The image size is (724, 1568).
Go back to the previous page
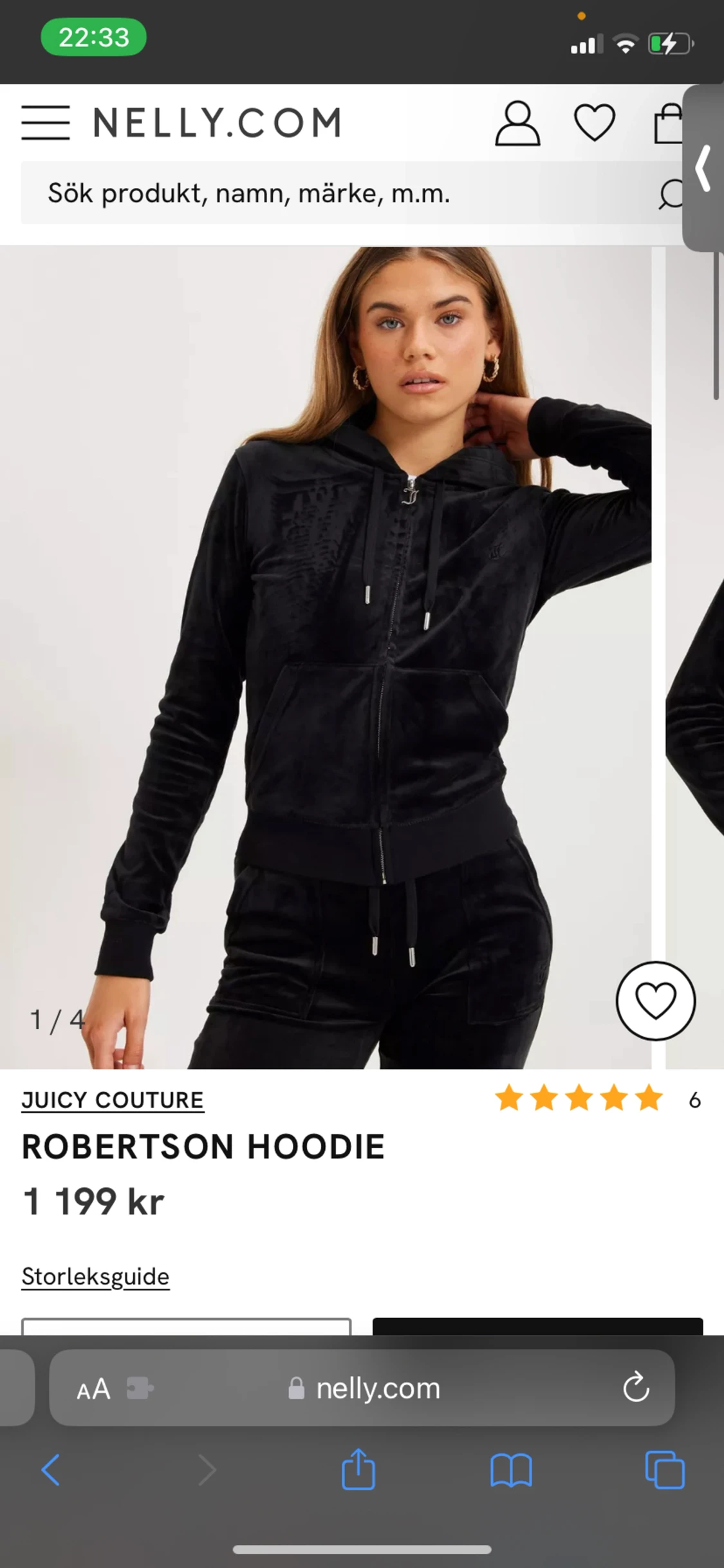(51, 1470)
